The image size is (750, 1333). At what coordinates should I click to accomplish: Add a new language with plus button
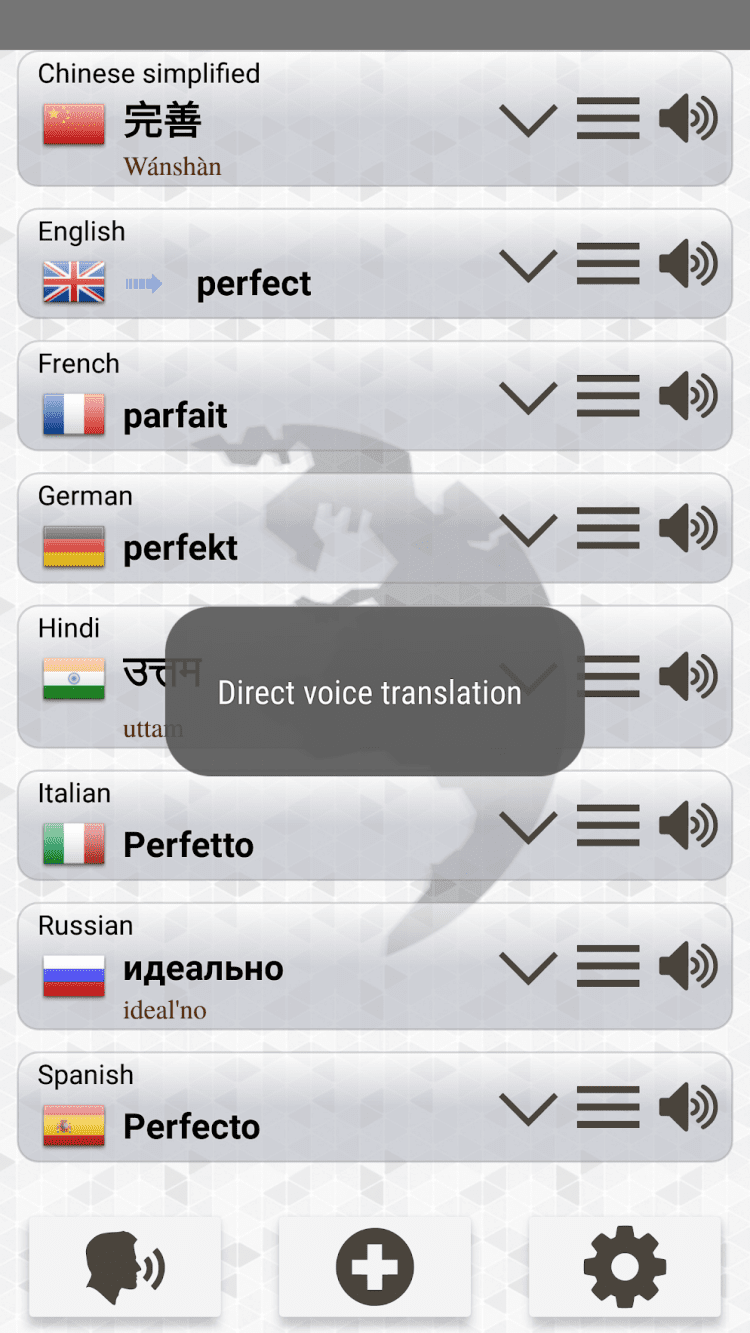[x=375, y=1267]
